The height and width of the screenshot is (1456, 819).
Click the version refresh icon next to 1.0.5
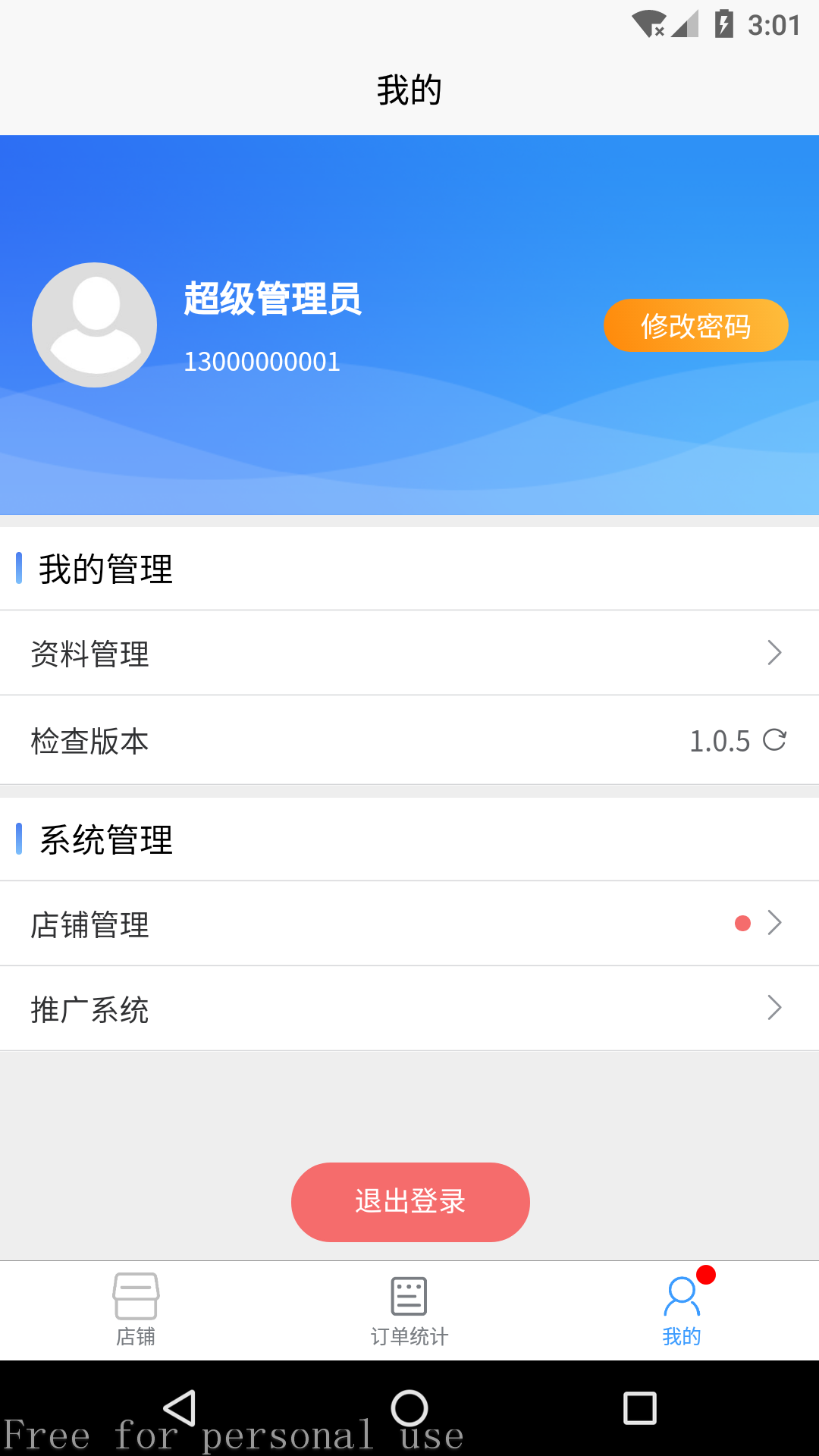[774, 741]
